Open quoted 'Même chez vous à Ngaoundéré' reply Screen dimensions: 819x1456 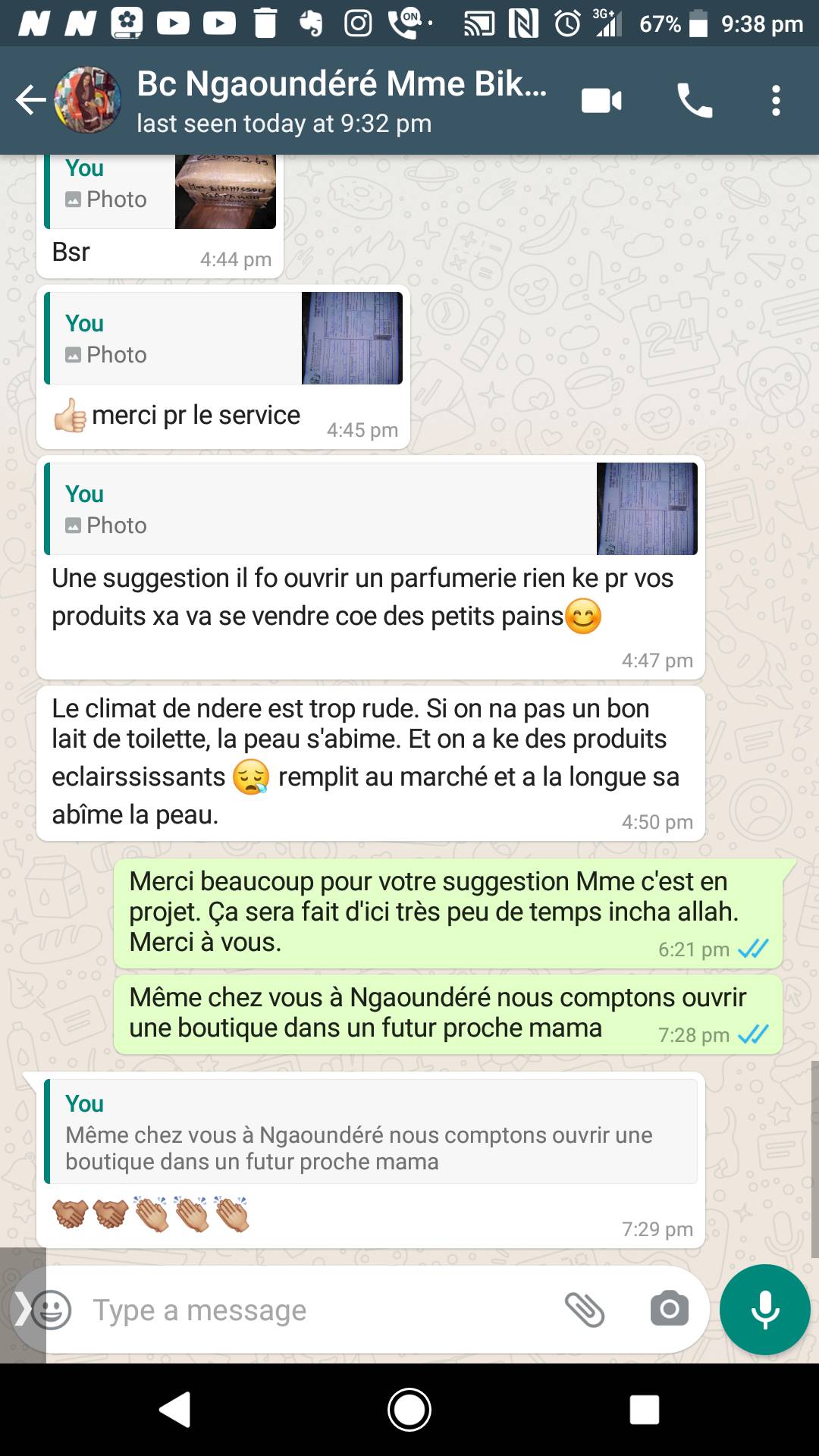[x=371, y=1131]
